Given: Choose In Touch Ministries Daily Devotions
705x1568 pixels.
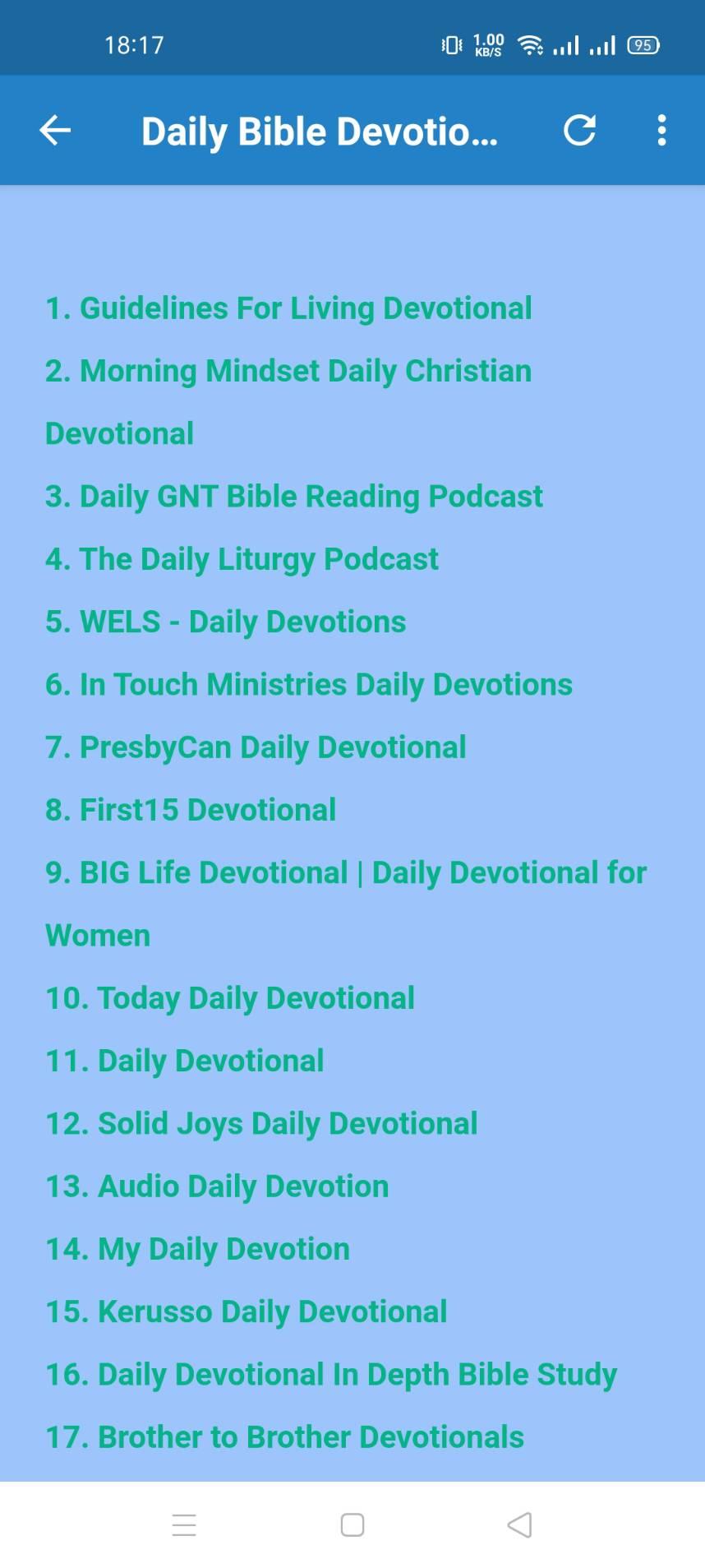Looking at the screenshot, I should click(x=309, y=685).
